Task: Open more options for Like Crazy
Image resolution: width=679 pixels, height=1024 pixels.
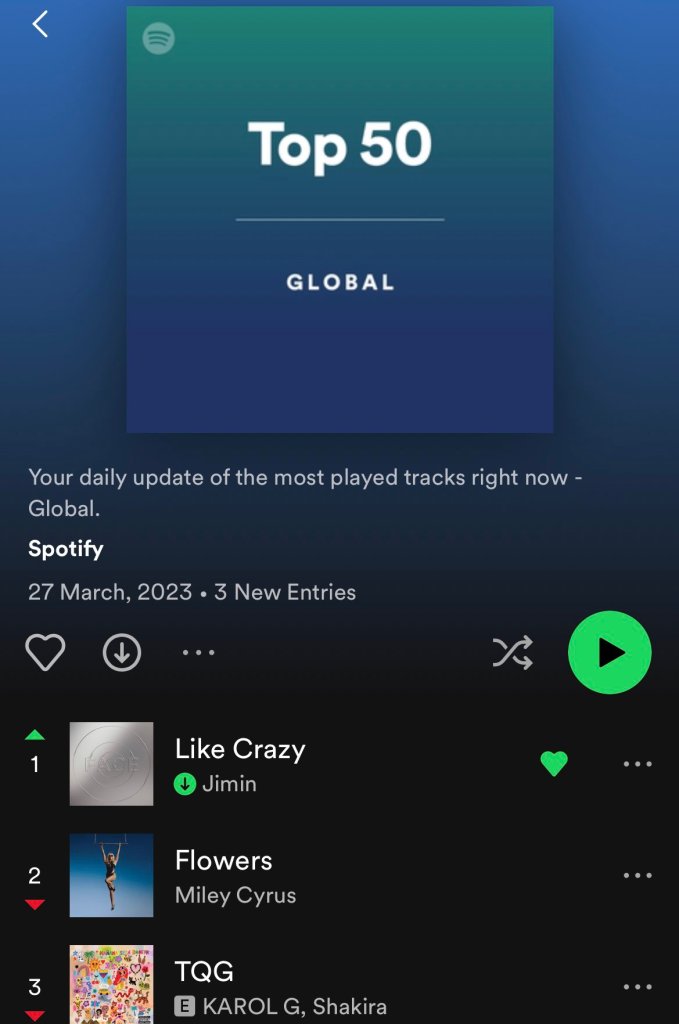Action: pyautogui.click(x=637, y=764)
